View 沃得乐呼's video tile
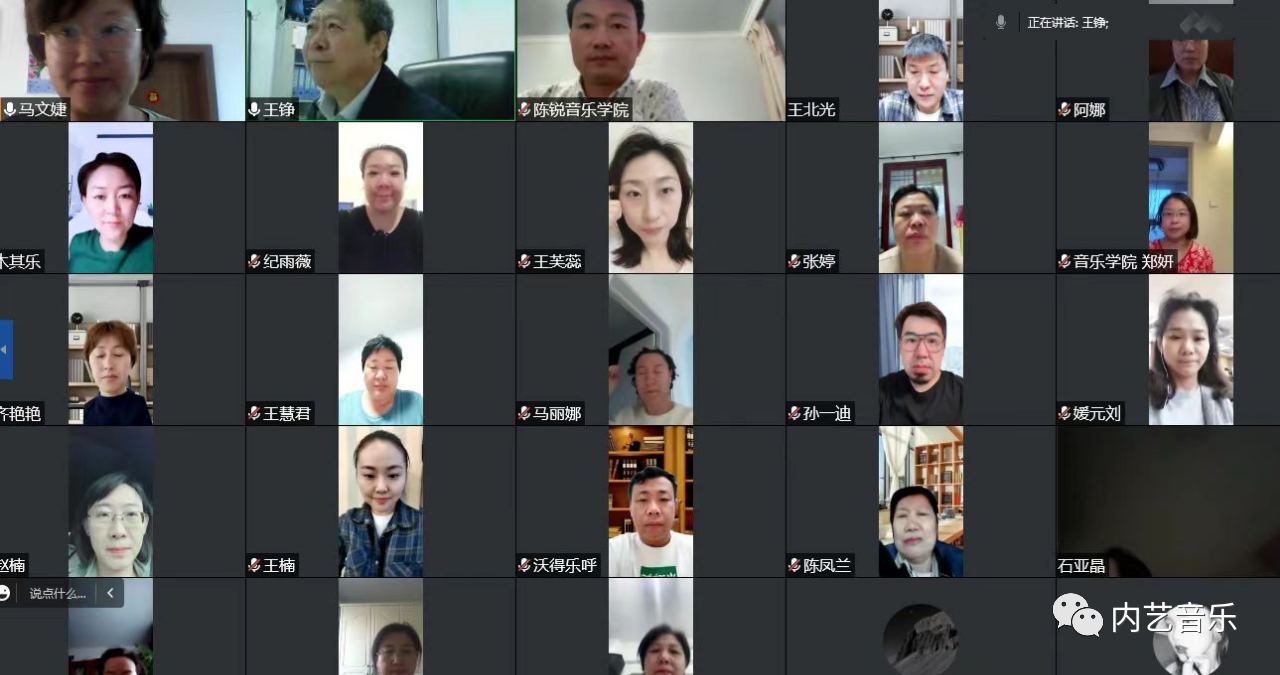1280x675 pixels. pos(650,500)
